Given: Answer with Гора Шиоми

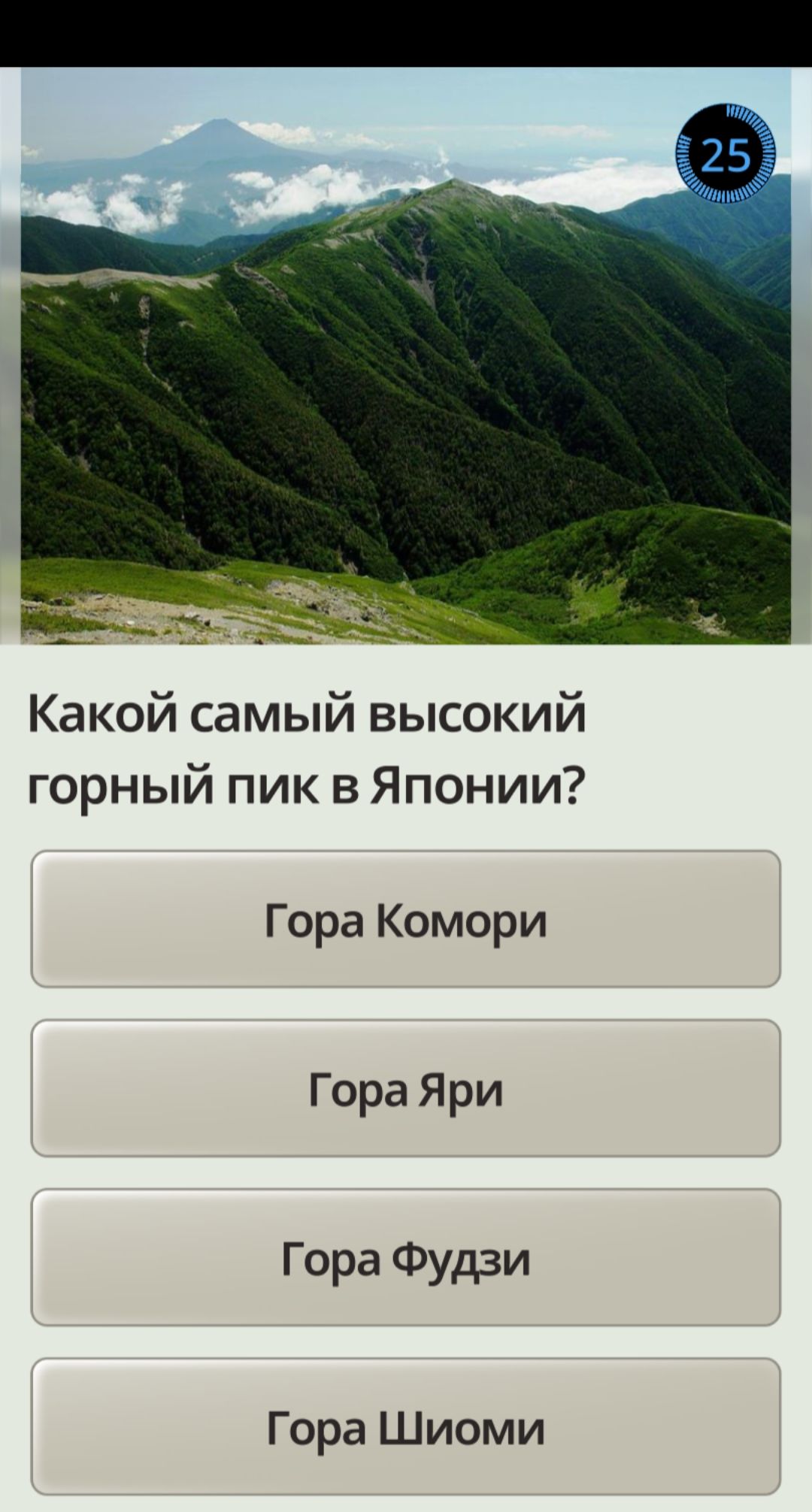Looking at the screenshot, I should (406, 1426).
